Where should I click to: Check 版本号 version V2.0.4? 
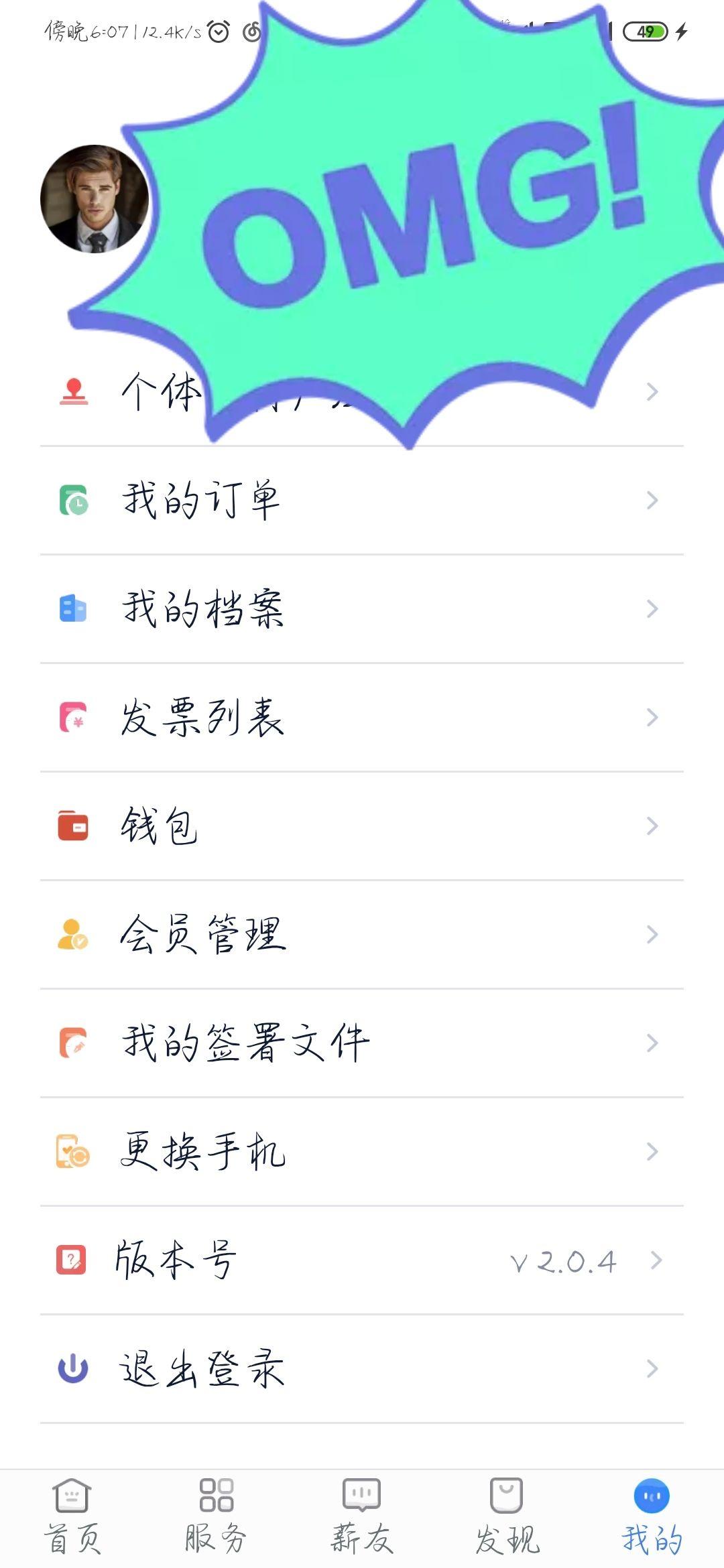coord(362,1260)
